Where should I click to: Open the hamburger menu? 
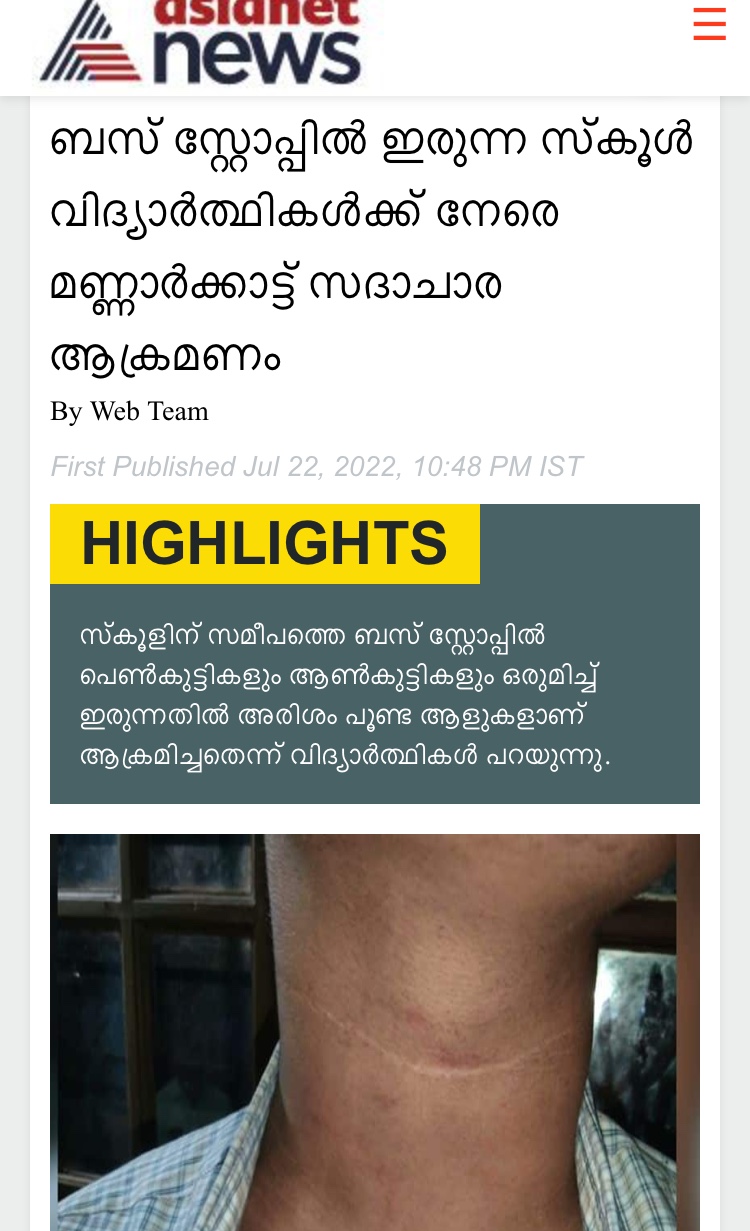click(x=709, y=24)
